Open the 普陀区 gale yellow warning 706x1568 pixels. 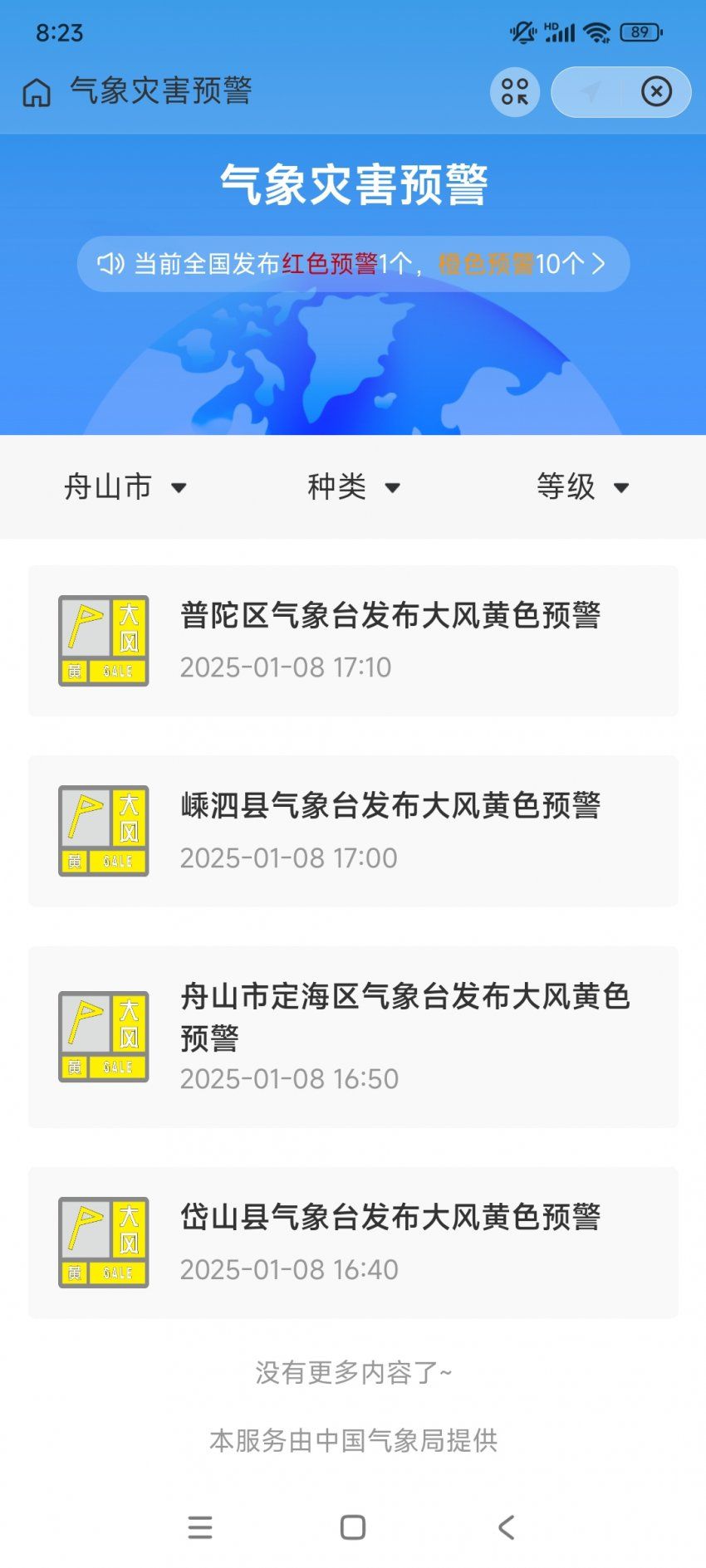point(353,641)
